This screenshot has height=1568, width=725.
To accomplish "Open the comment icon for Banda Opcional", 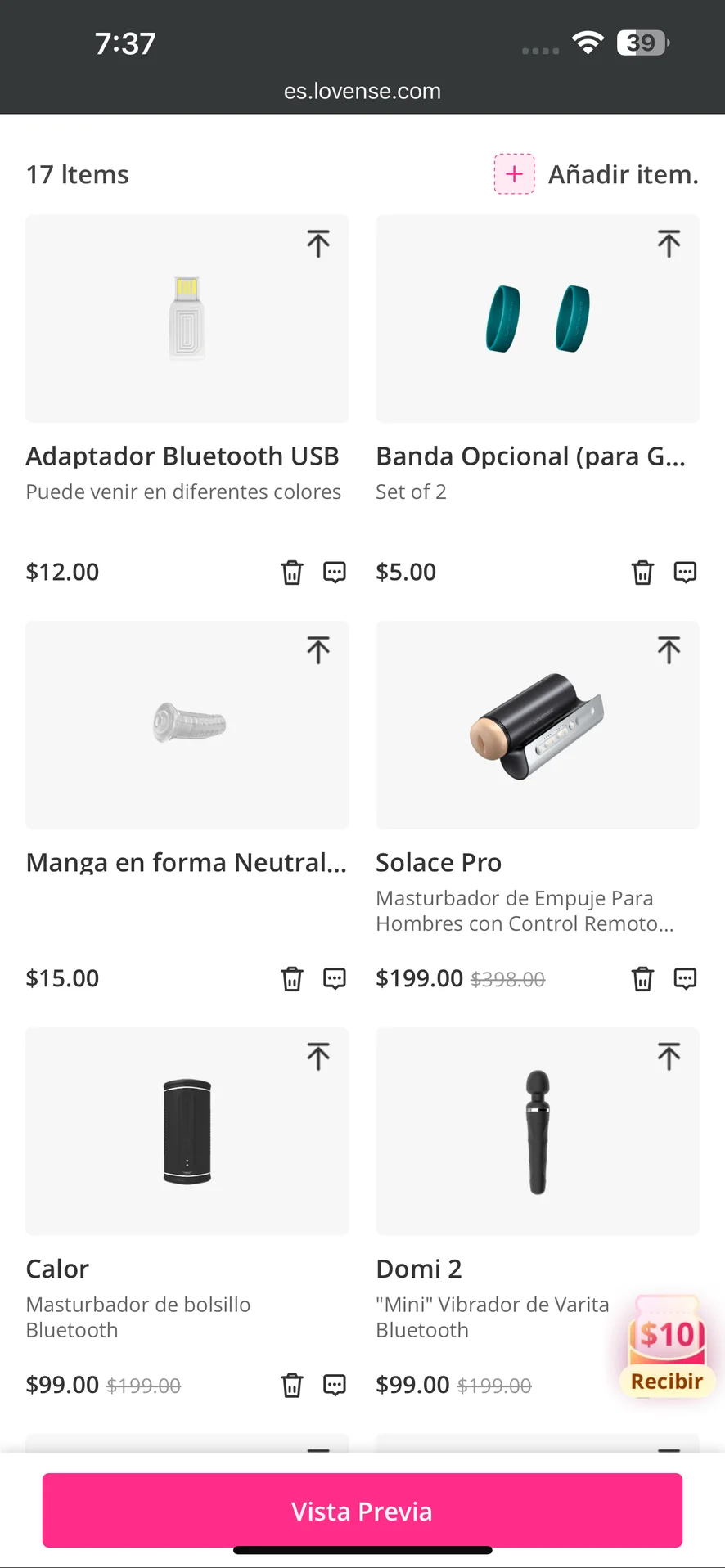I will pos(685,573).
